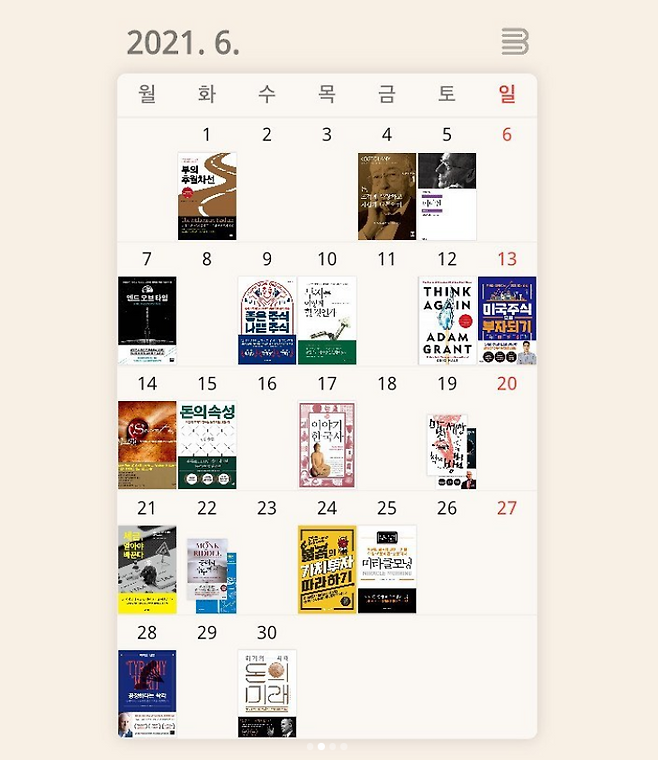Screen dimensions: 658x760
Task: View the 미국주식 부자되기 book
Action: (507, 320)
